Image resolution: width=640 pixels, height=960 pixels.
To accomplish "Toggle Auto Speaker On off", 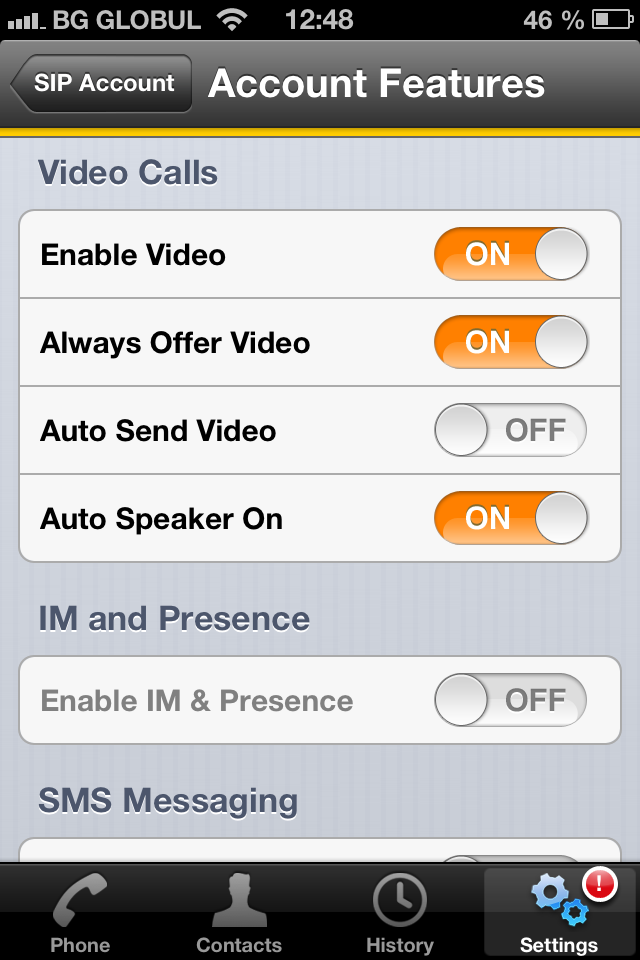I will pyautogui.click(x=510, y=519).
